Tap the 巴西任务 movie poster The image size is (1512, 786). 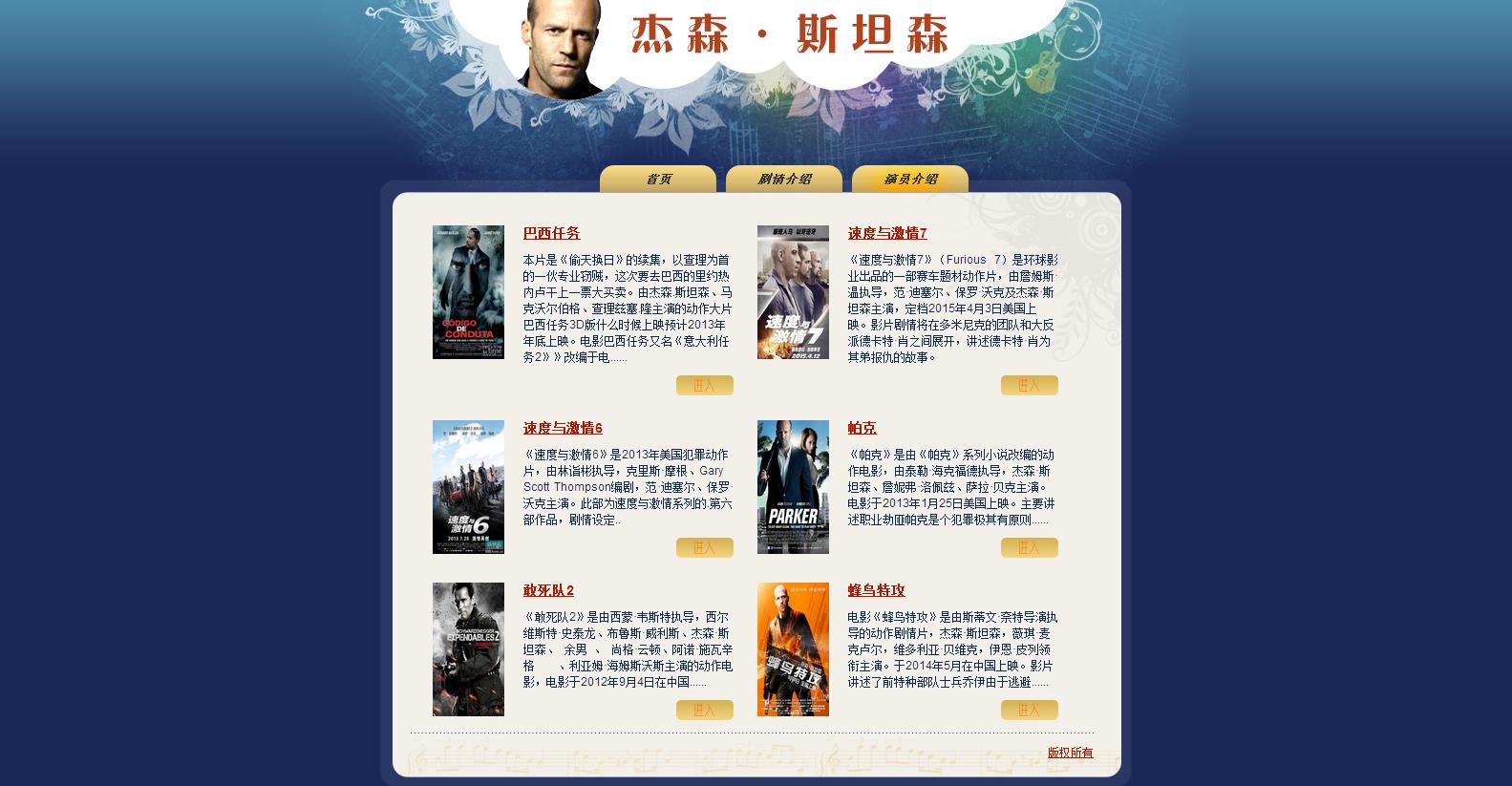(x=468, y=292)
